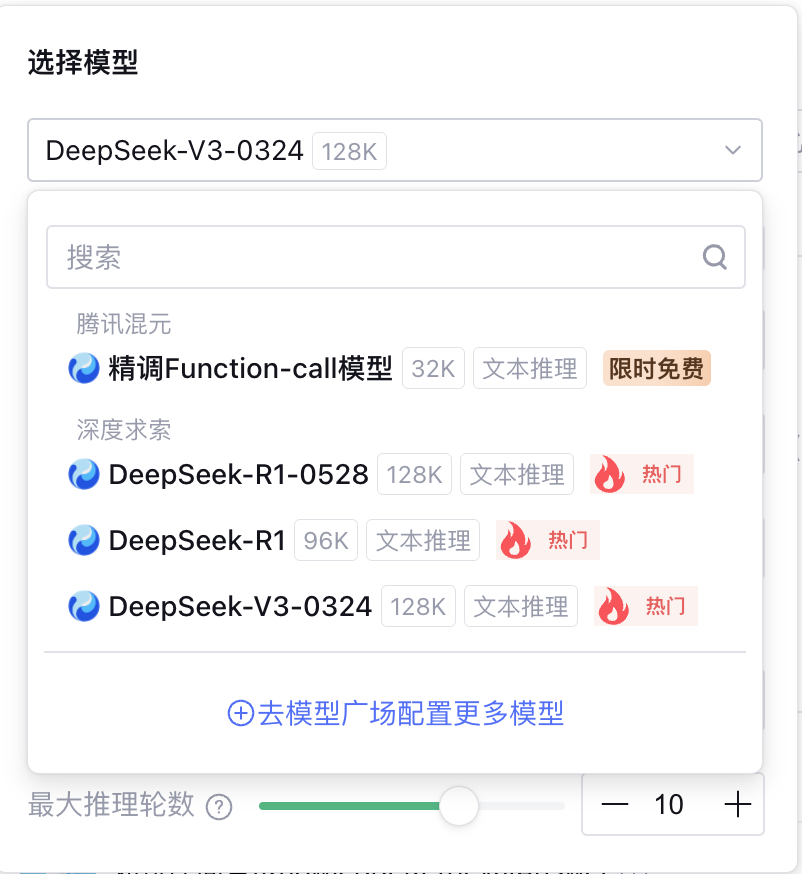Screen dimensions: 802x874
Task: Select DeepSeek-R1 96K model
Action: (x=197, y=541)
